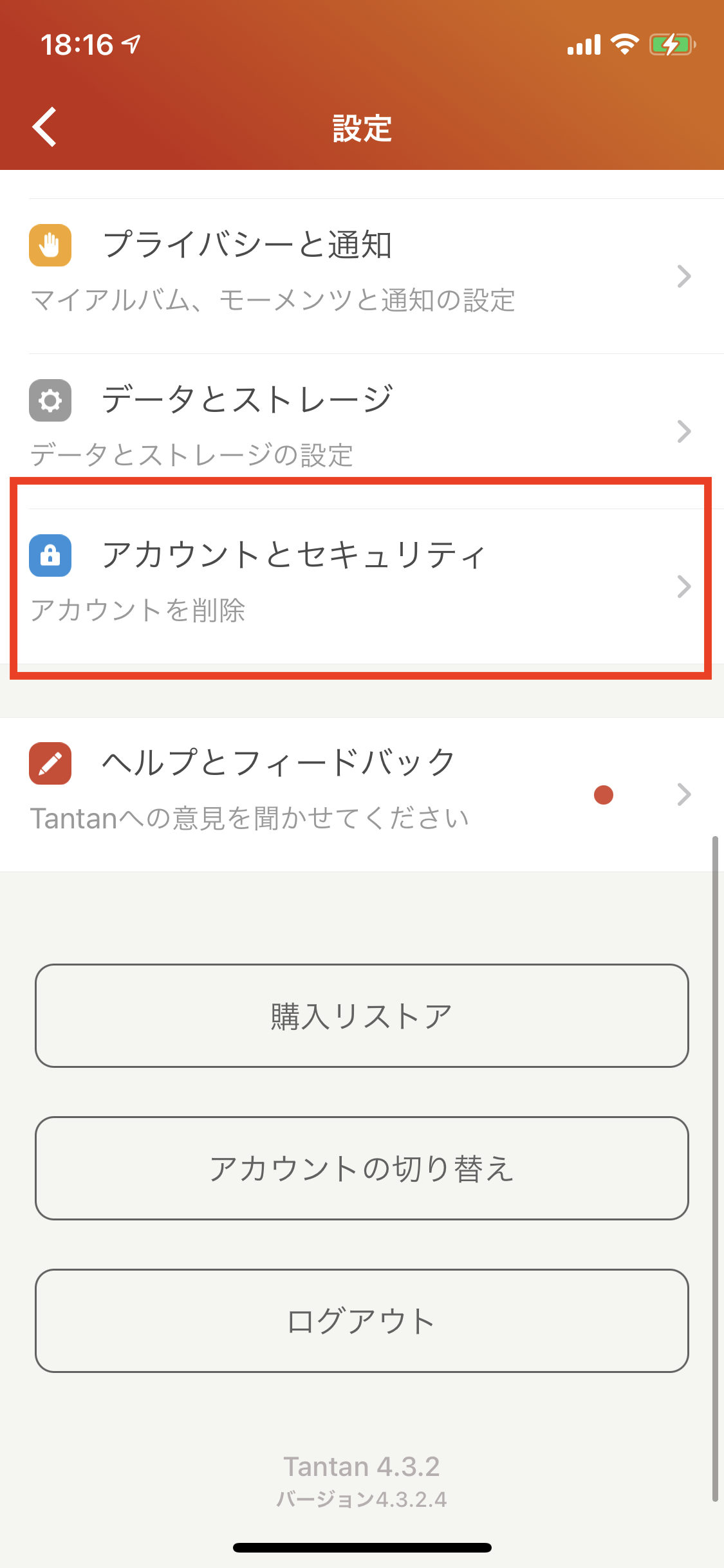Tap the 購入リストア button
The image size is (724, 1568).
tap(362, 1014)
